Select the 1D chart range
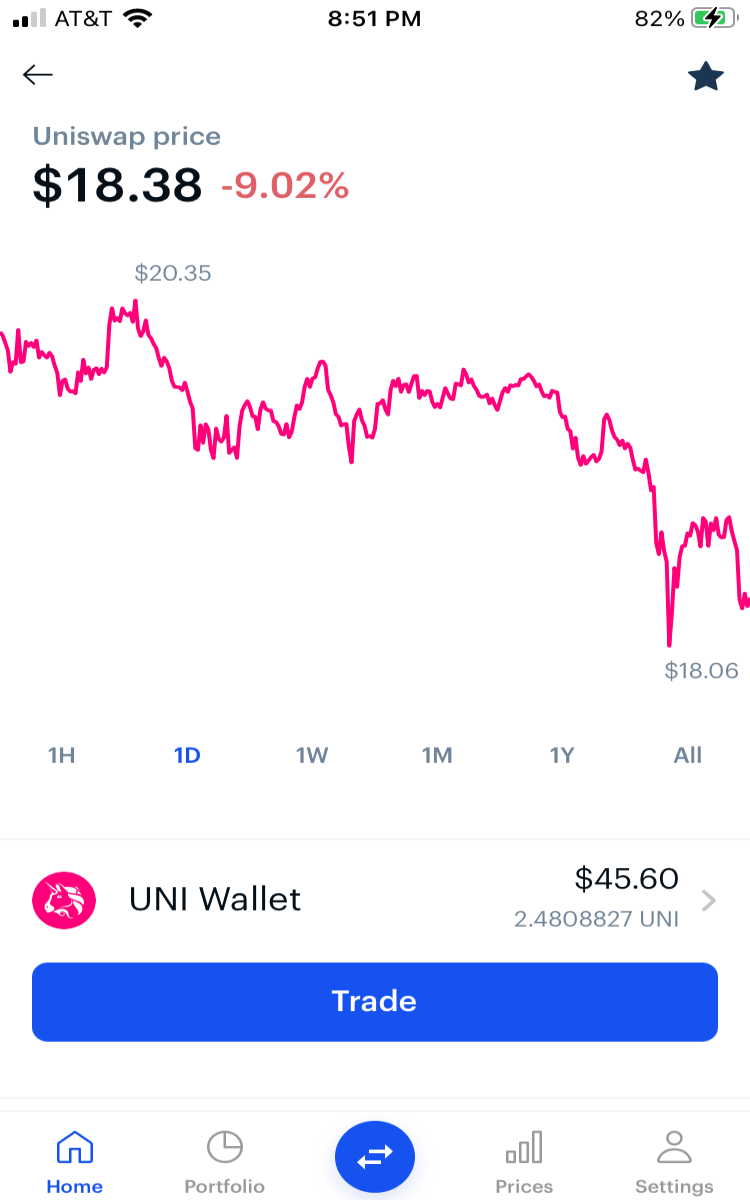 pyautogui.click(x=187, y=755)
